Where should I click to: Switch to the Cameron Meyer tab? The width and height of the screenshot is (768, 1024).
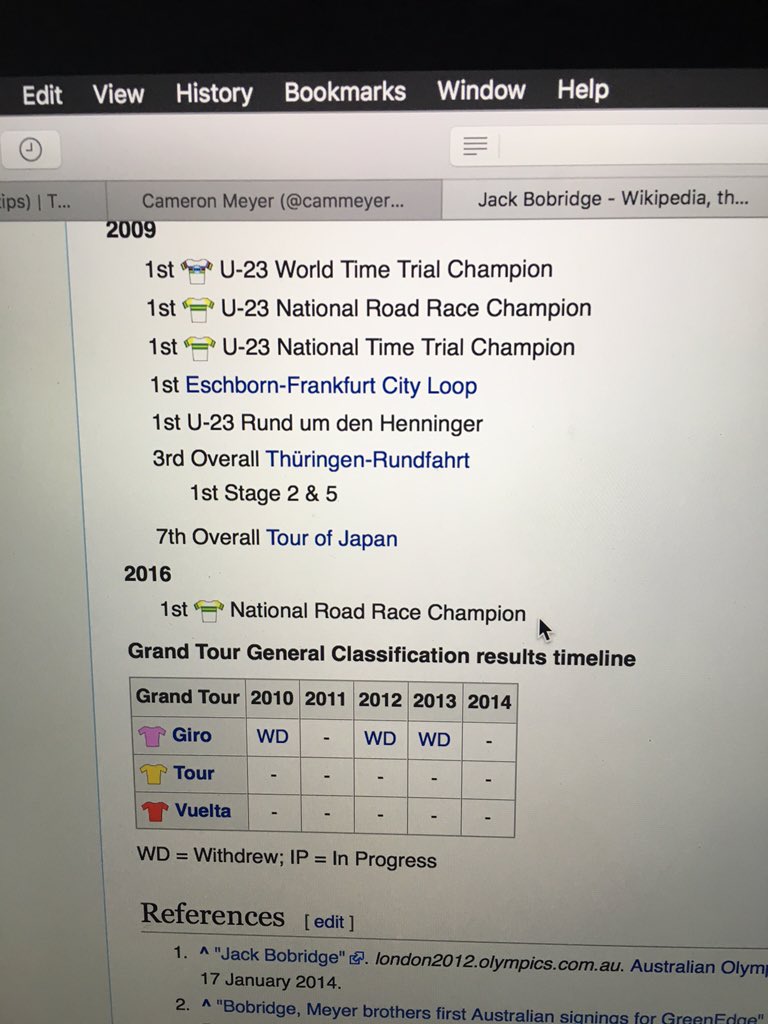pos(272,200)
